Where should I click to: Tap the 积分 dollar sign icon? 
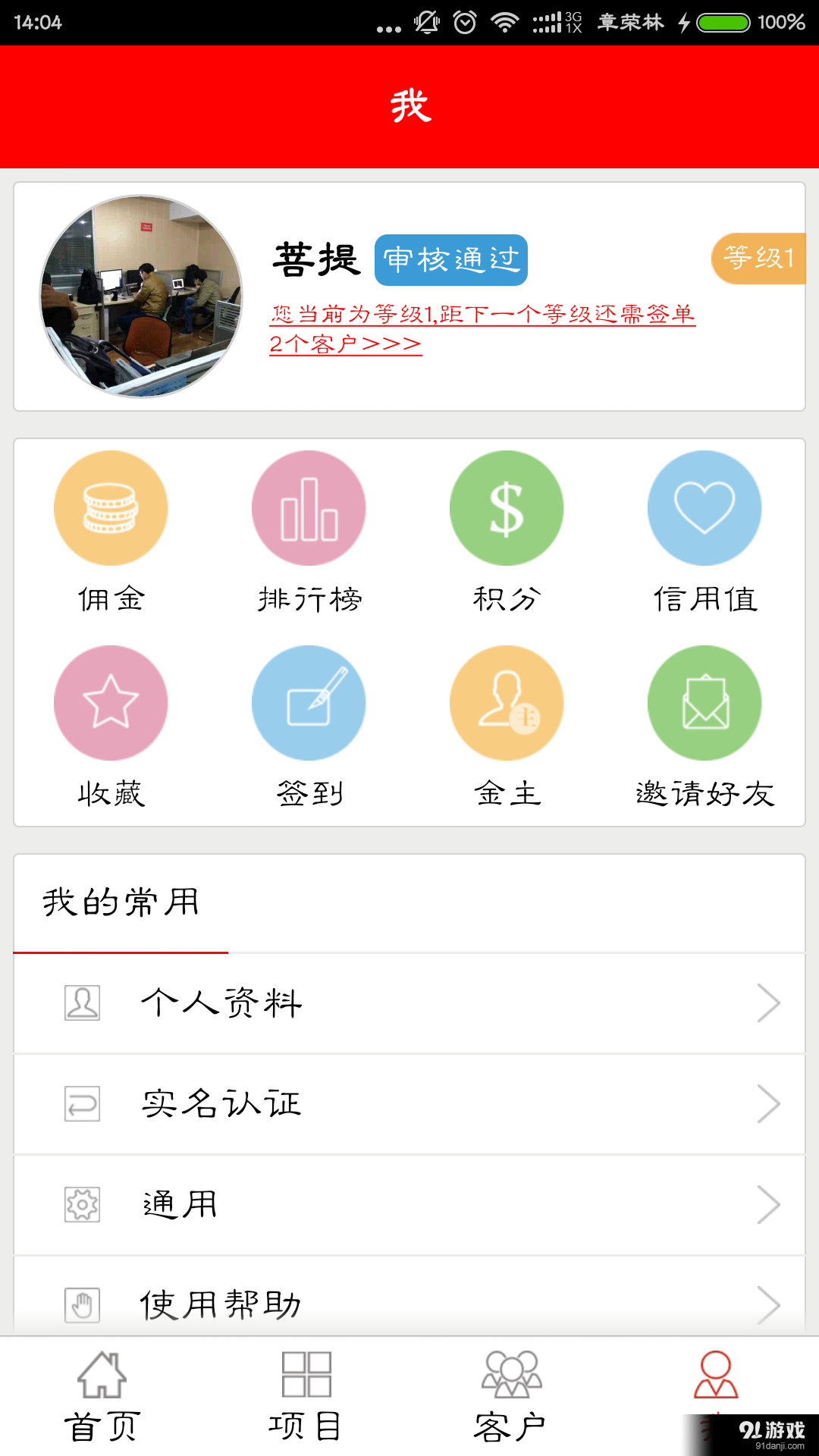click(507, 507)
